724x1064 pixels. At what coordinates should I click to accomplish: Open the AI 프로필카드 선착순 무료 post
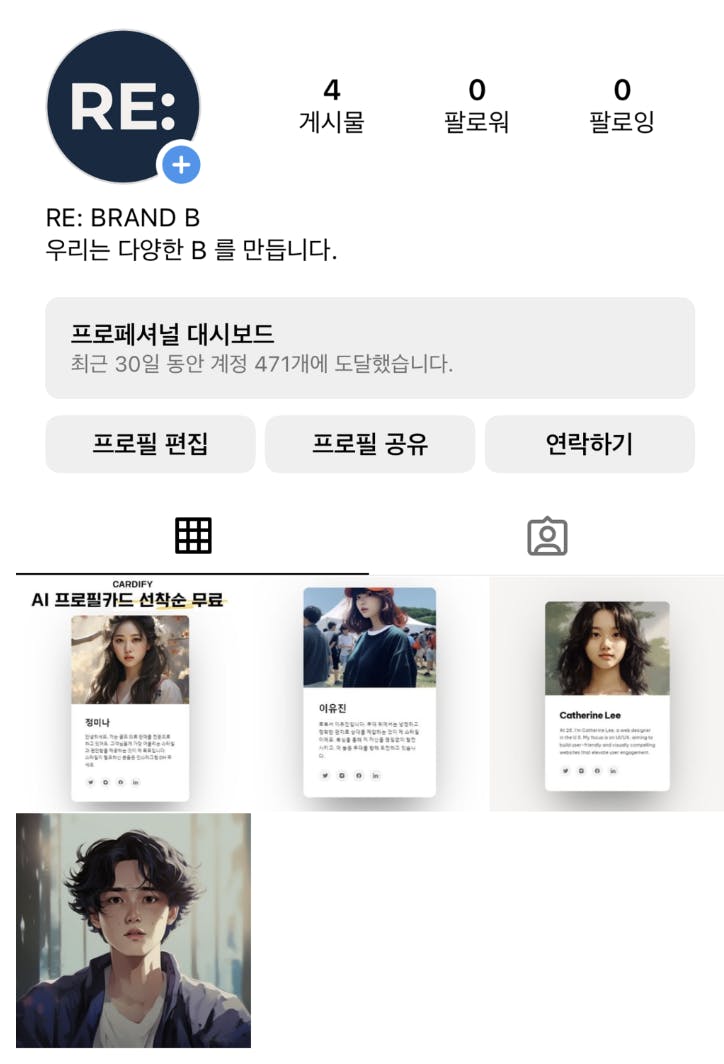click(130, 694)
